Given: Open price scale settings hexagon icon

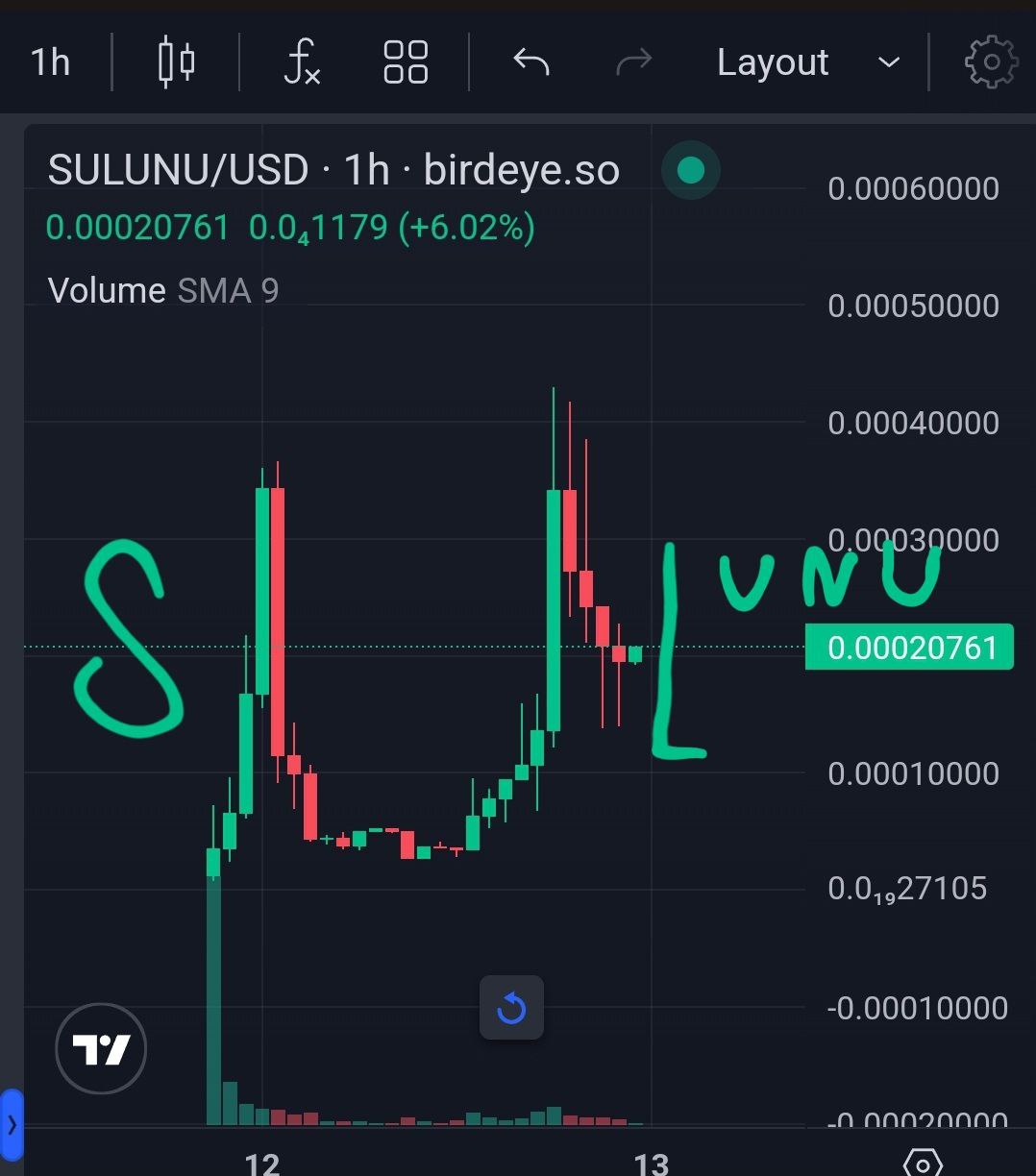Looking at the screenshot, I should [x=923, y=1164].
